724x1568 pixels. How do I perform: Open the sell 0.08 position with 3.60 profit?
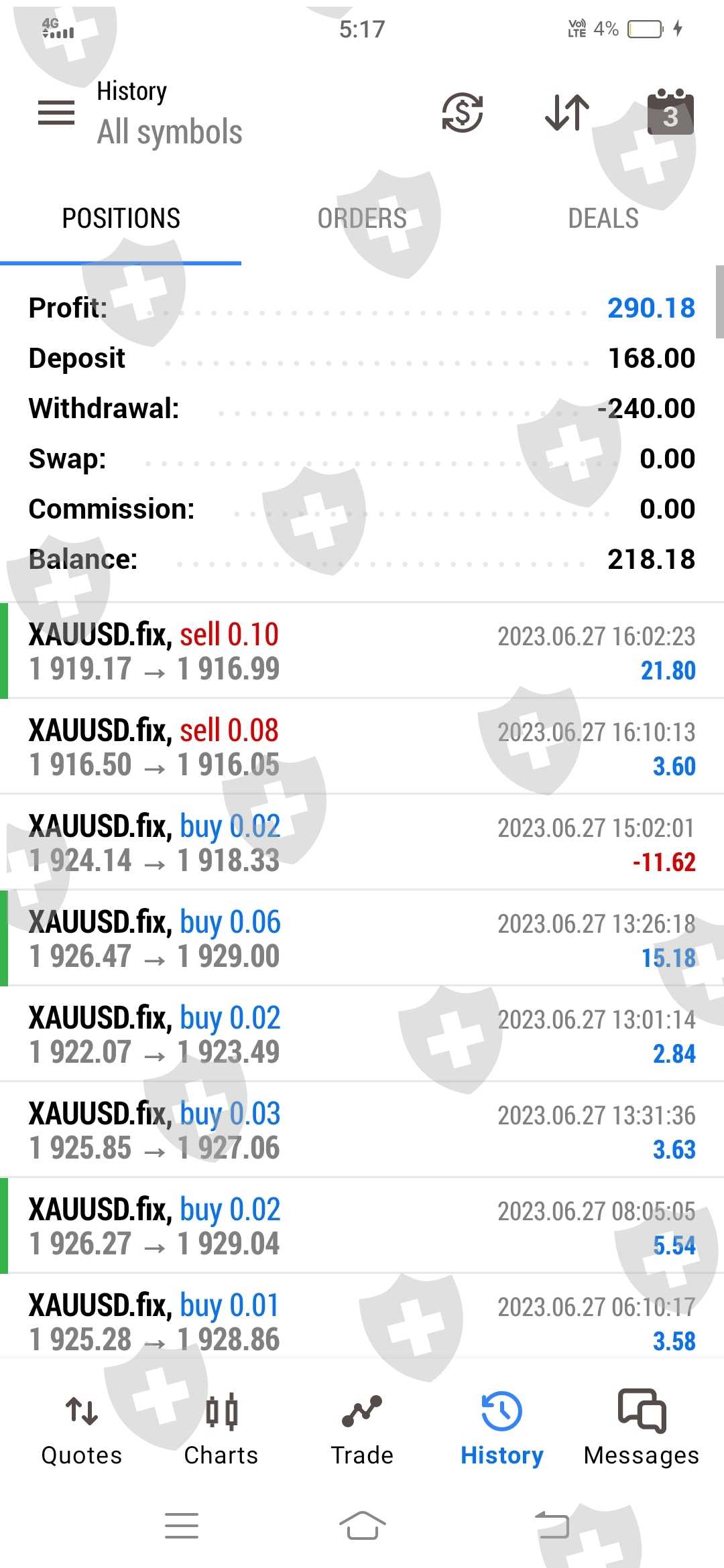362,746
